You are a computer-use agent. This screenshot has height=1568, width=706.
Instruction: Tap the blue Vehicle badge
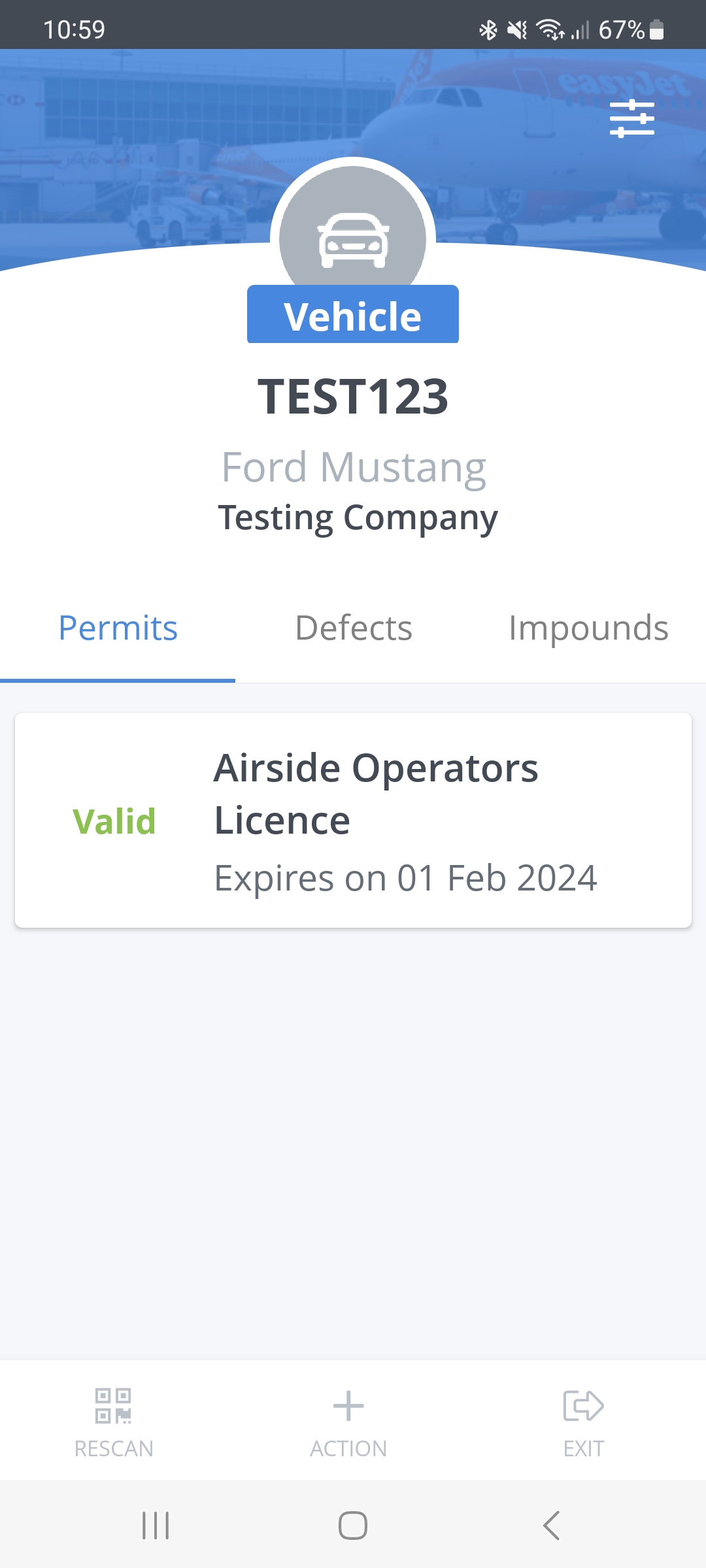[353, 314]
